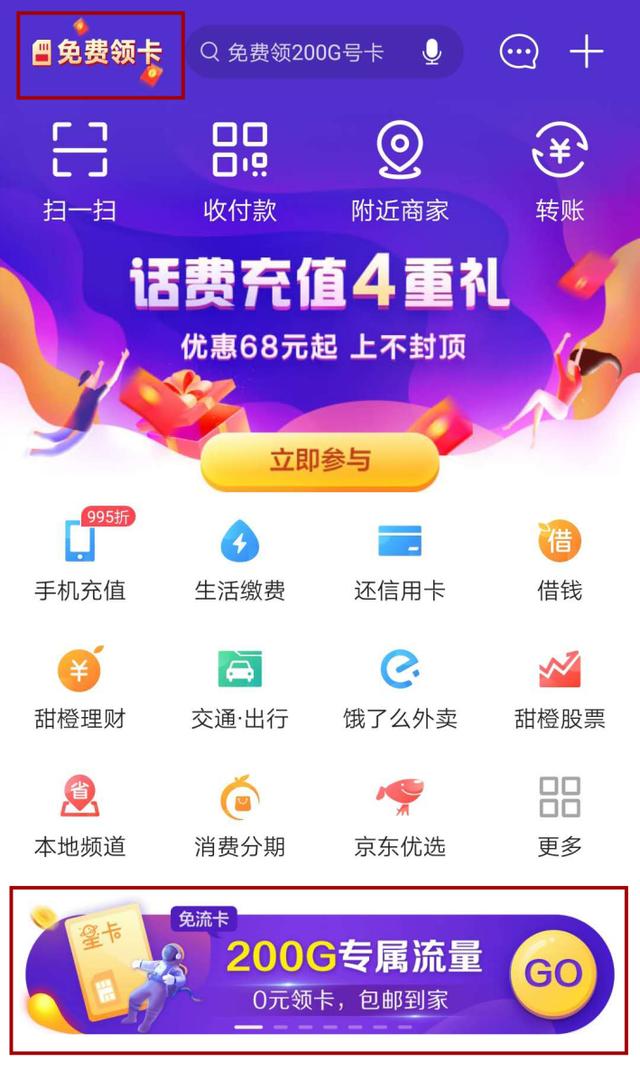Open the plus add menu
Viewport: 640px width, 1071px height.
click(x=587, y=52)
